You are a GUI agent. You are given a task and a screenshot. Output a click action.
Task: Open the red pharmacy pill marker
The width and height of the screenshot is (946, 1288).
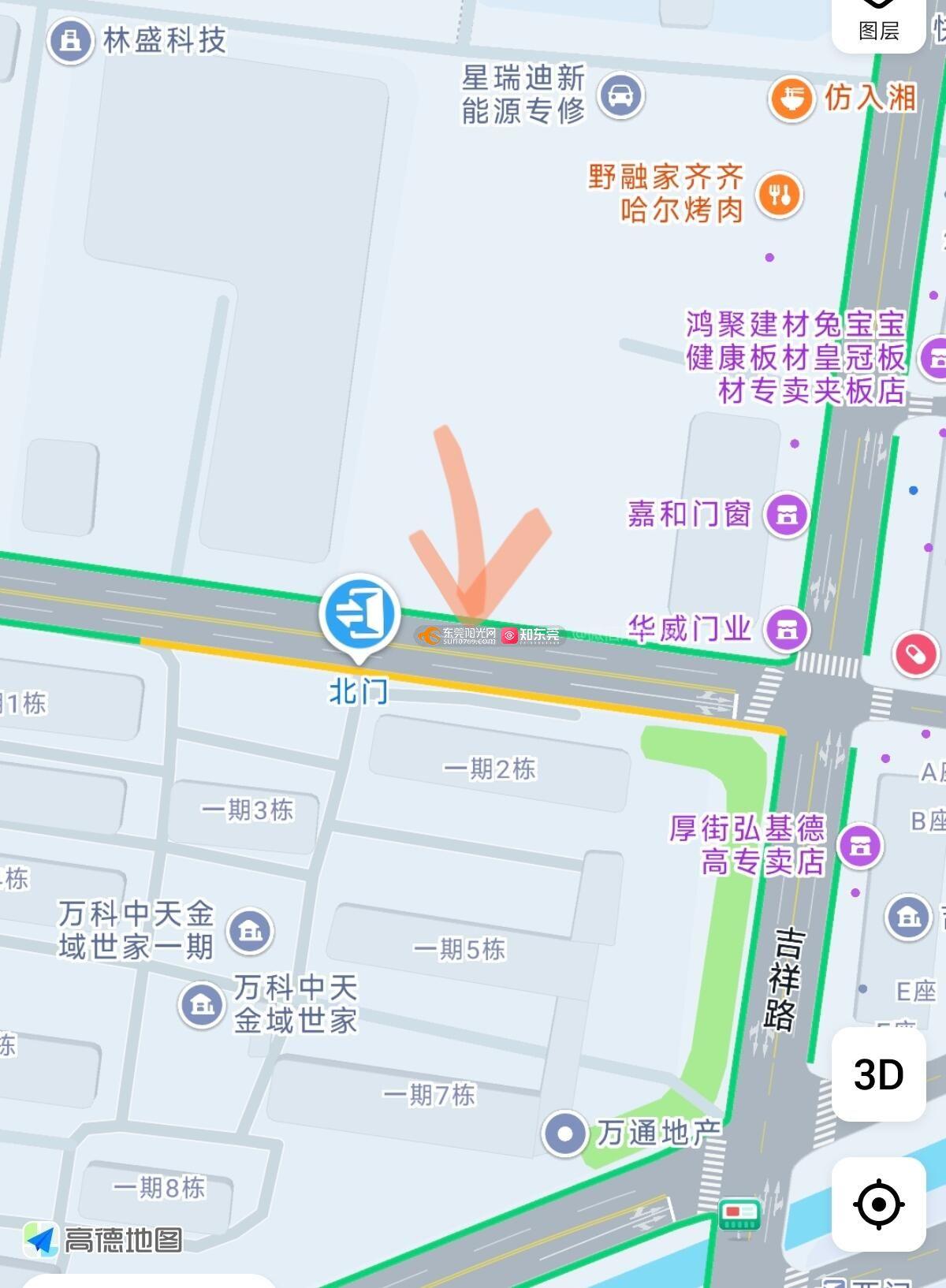pos(914,654)
